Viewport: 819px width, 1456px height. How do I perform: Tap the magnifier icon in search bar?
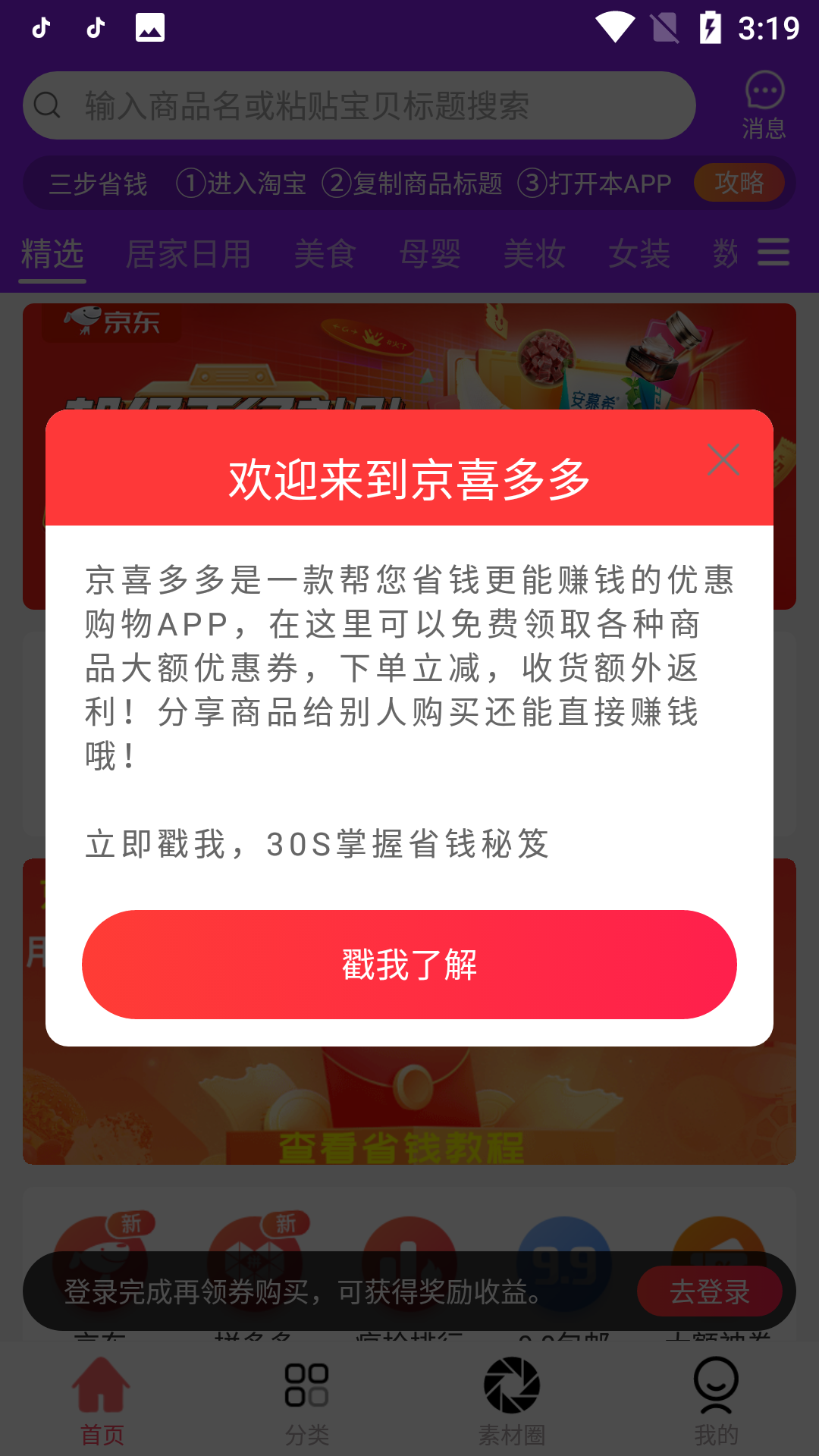coord(49,104)
